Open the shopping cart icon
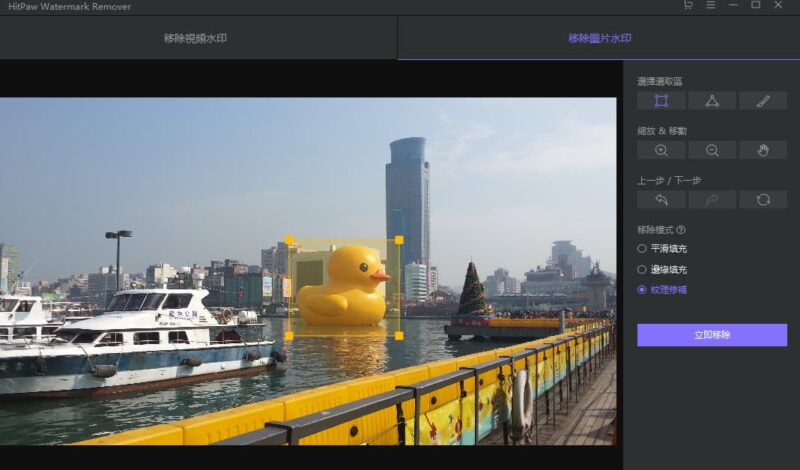Image resolution: width=800 pixels, height=470 pixels. pos(688,6)
